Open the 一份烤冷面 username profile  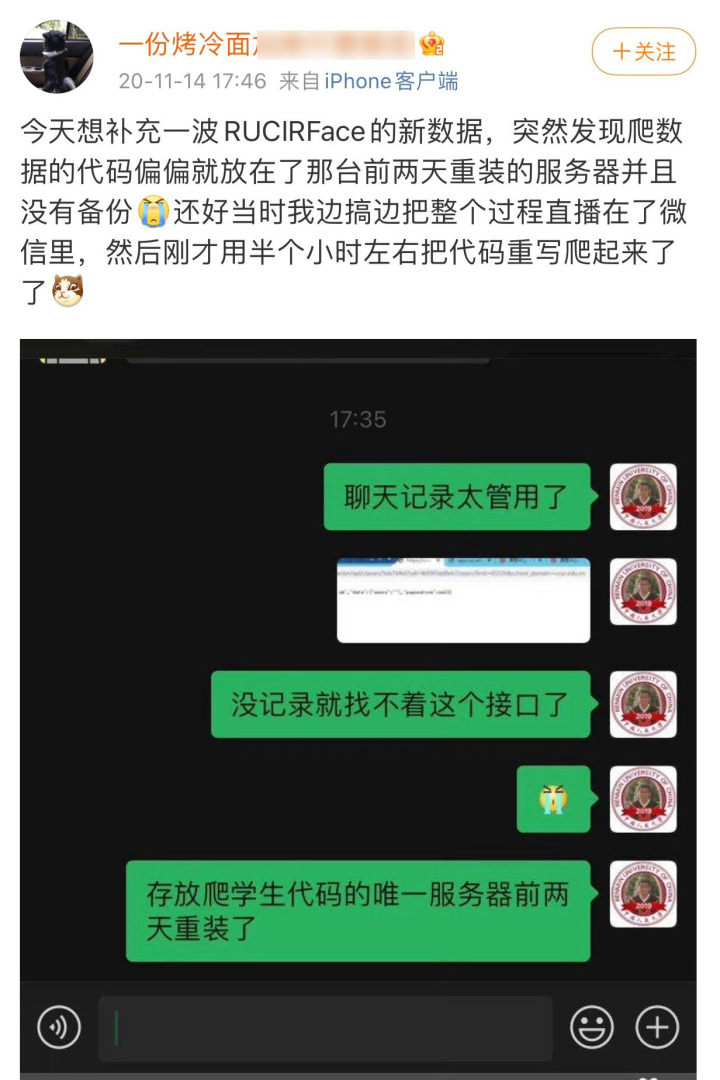(x=190, y=44)
